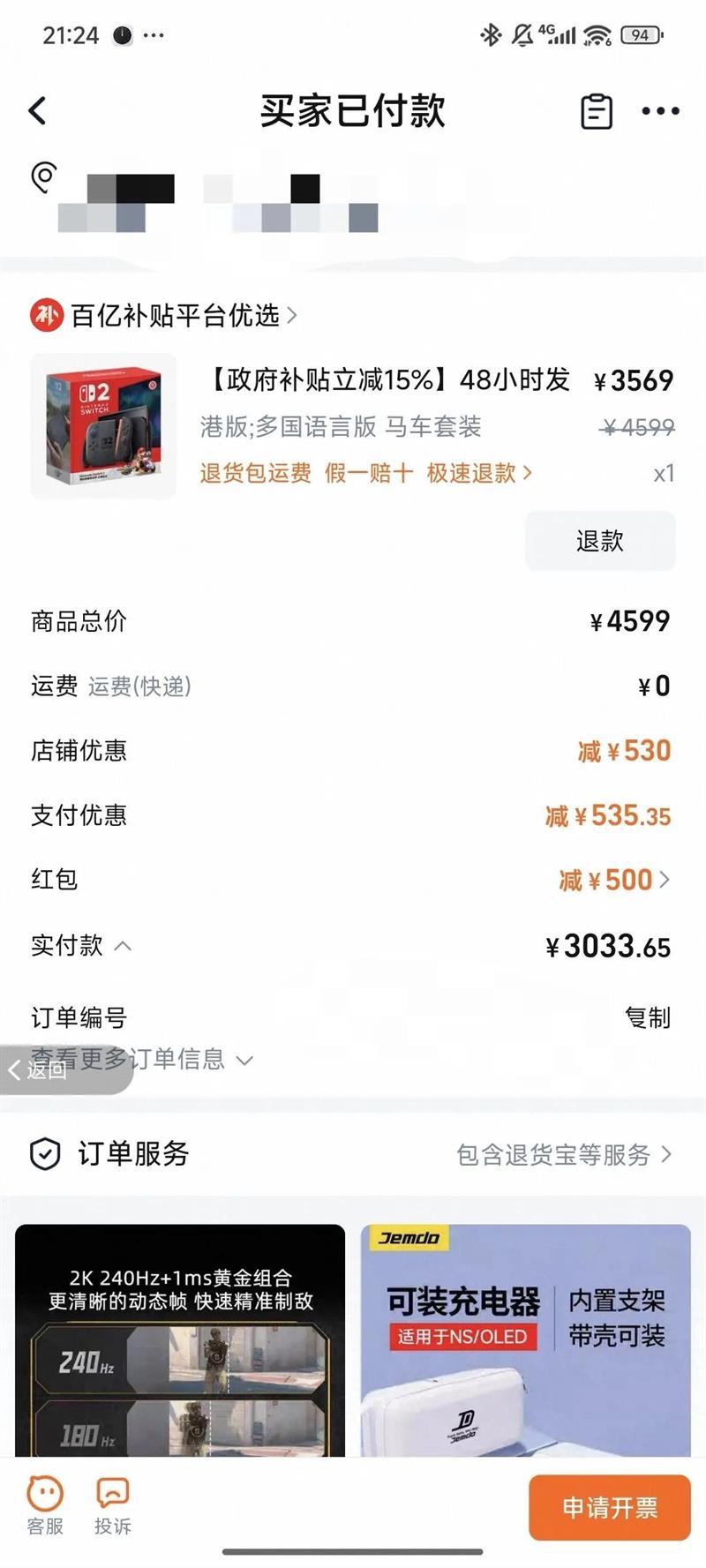The width and height of the screenshot is (706, 1568).
Task: Open the 2K 240Hz monitor ad card
Action: click(180, 1339)
